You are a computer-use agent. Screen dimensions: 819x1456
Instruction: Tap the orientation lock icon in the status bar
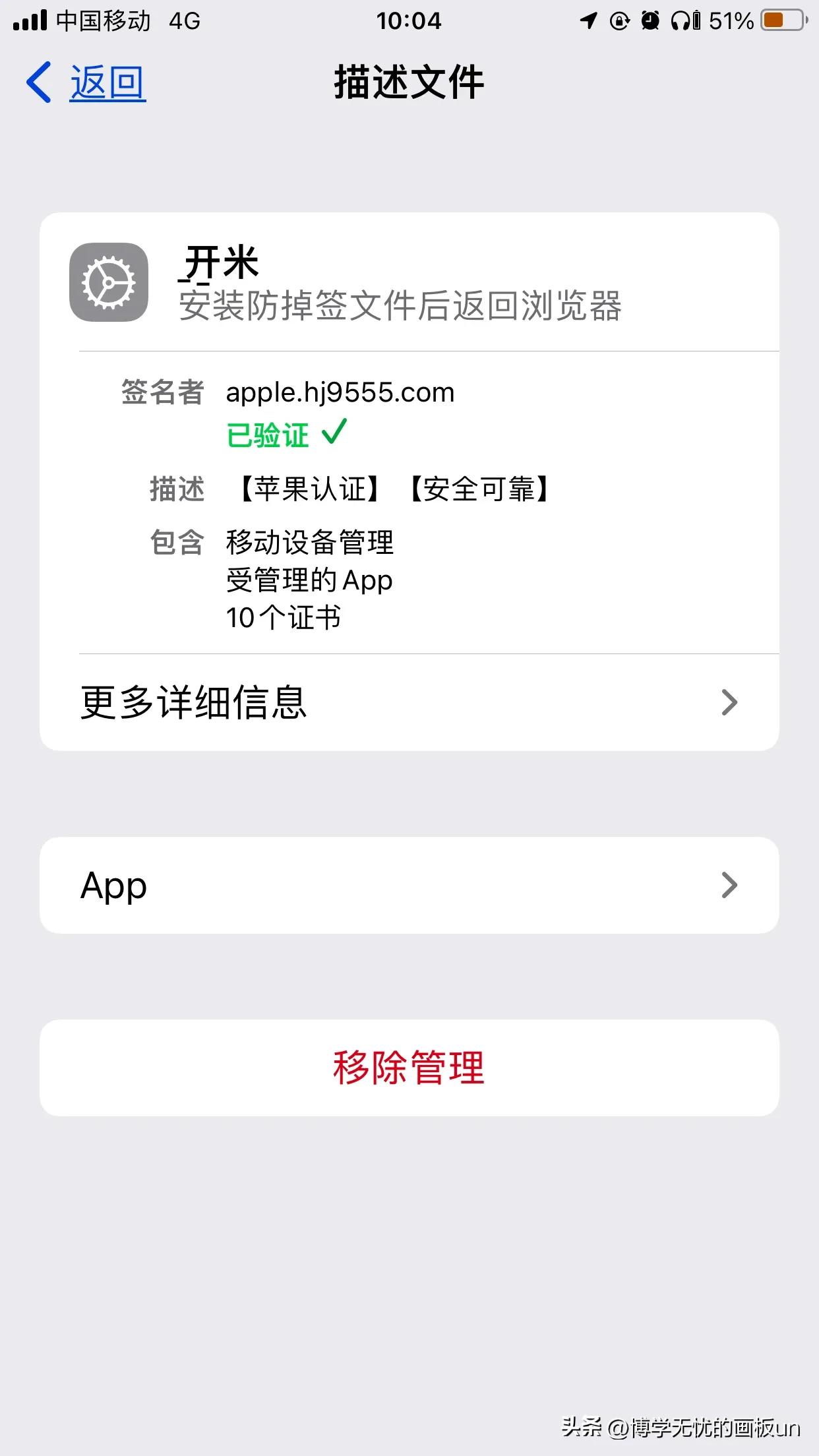620,20
